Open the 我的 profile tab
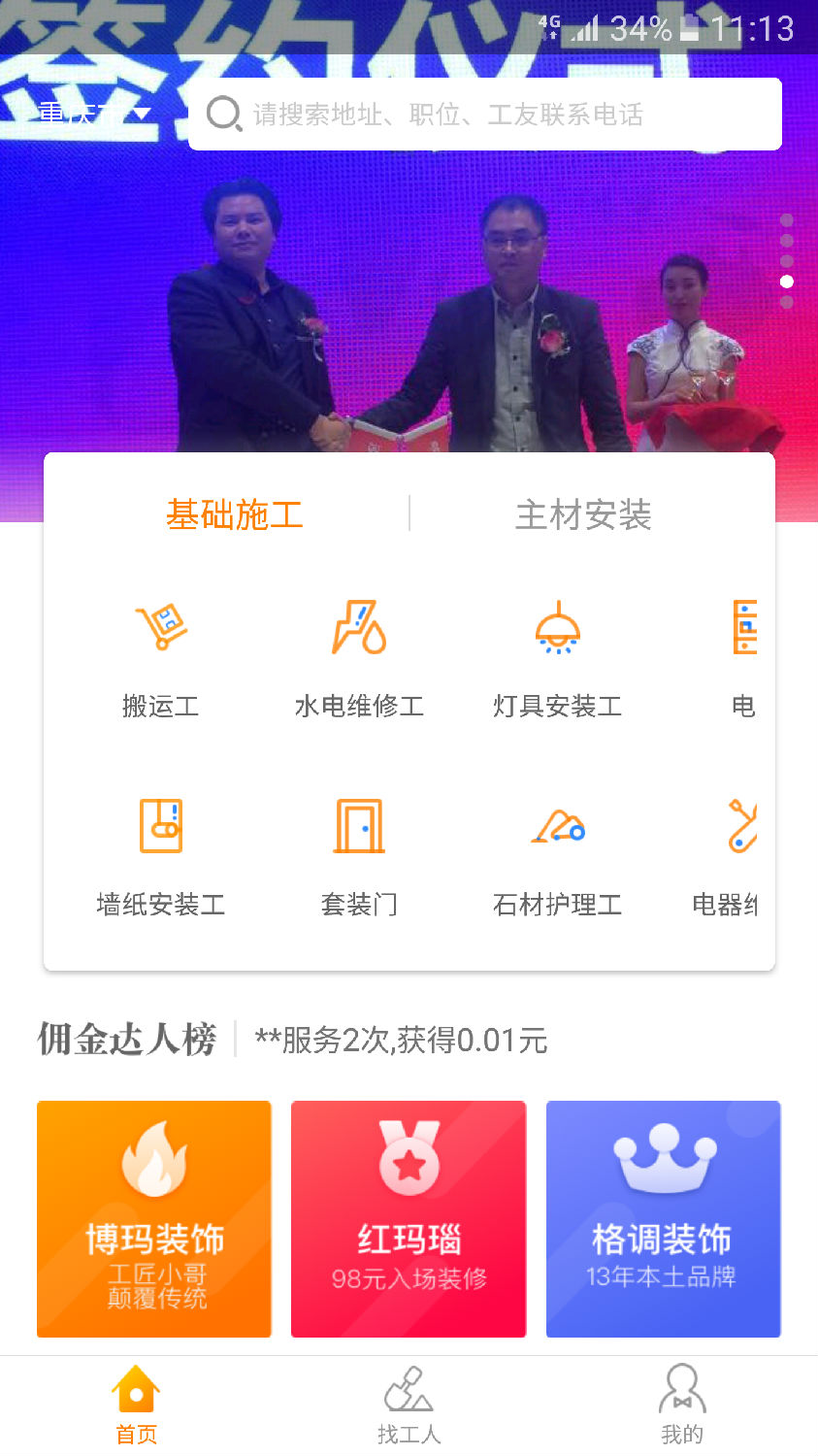The image size is (818, 1456). pos(681,1405)
